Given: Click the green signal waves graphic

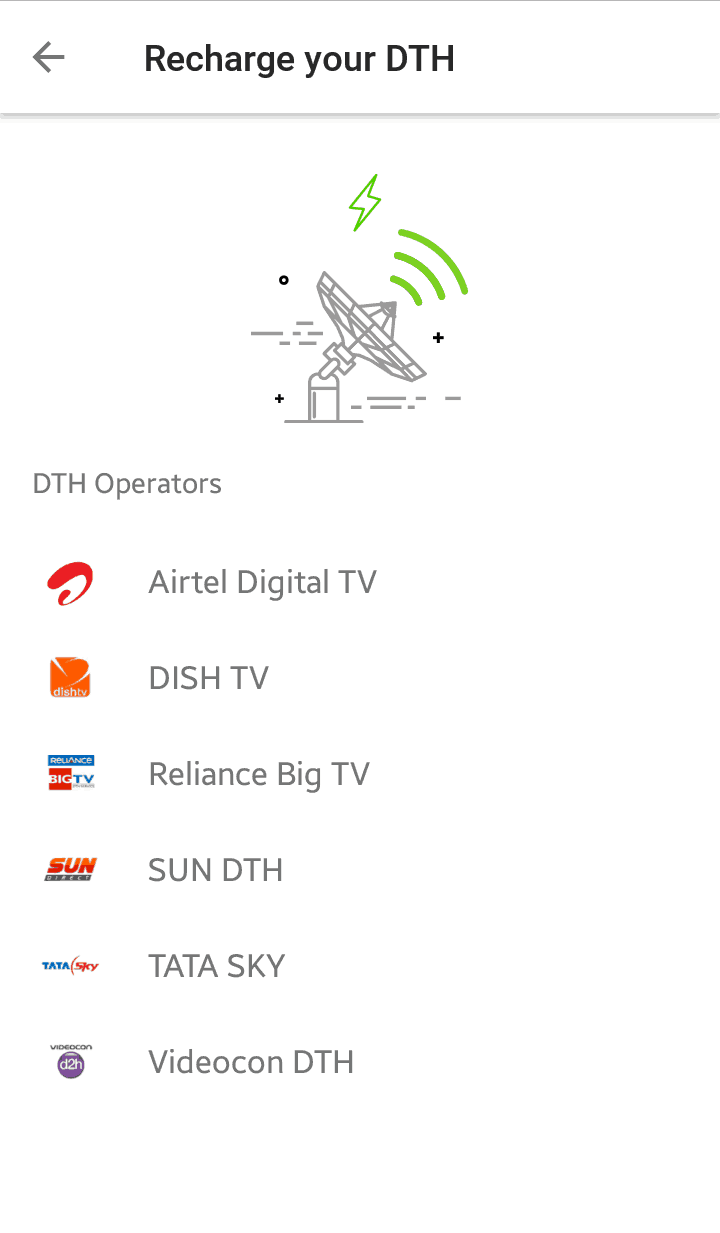Looking at the screenshot, I should pos(432,265).
